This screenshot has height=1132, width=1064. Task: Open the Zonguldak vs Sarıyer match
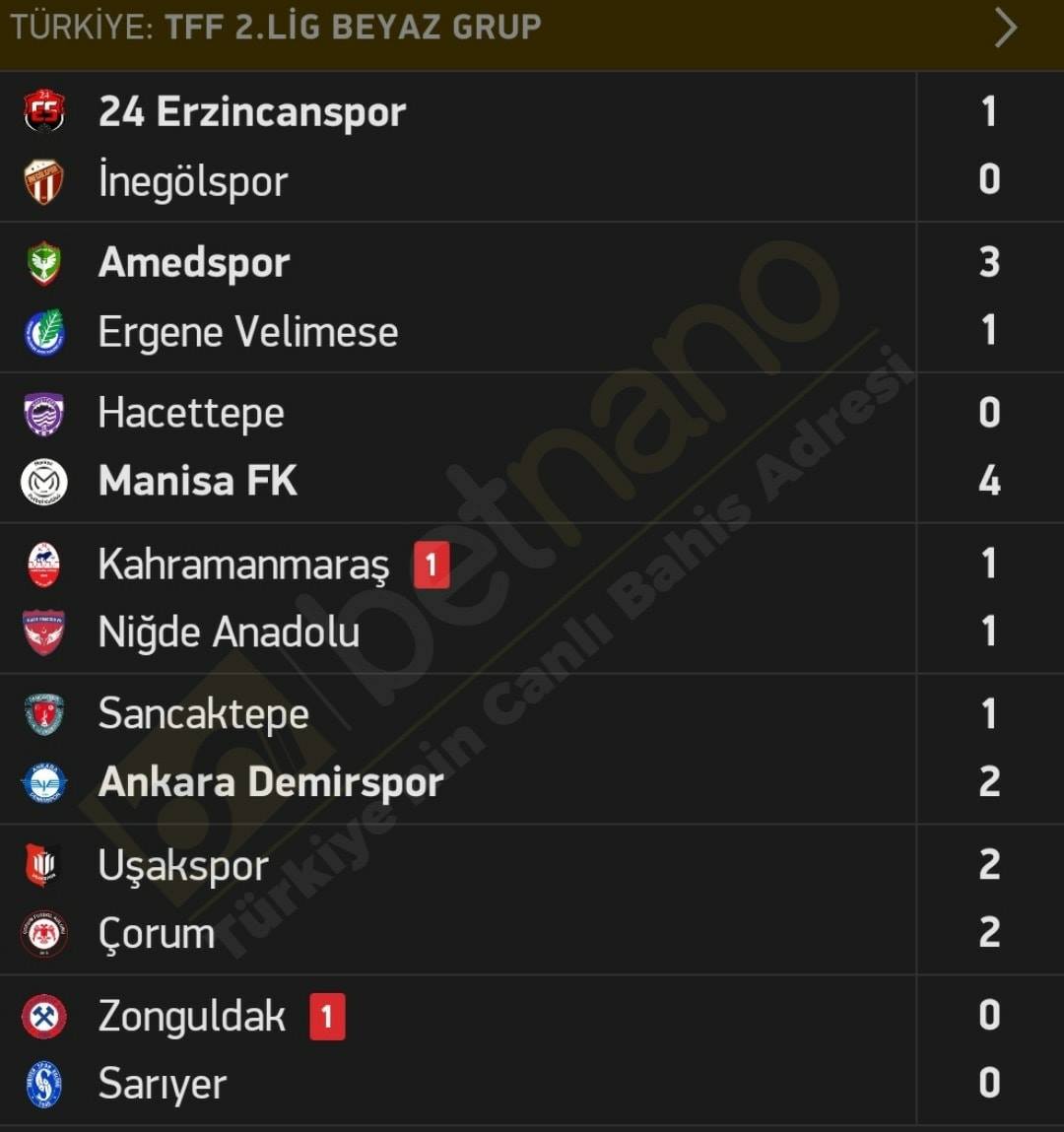coord(458,1050)
